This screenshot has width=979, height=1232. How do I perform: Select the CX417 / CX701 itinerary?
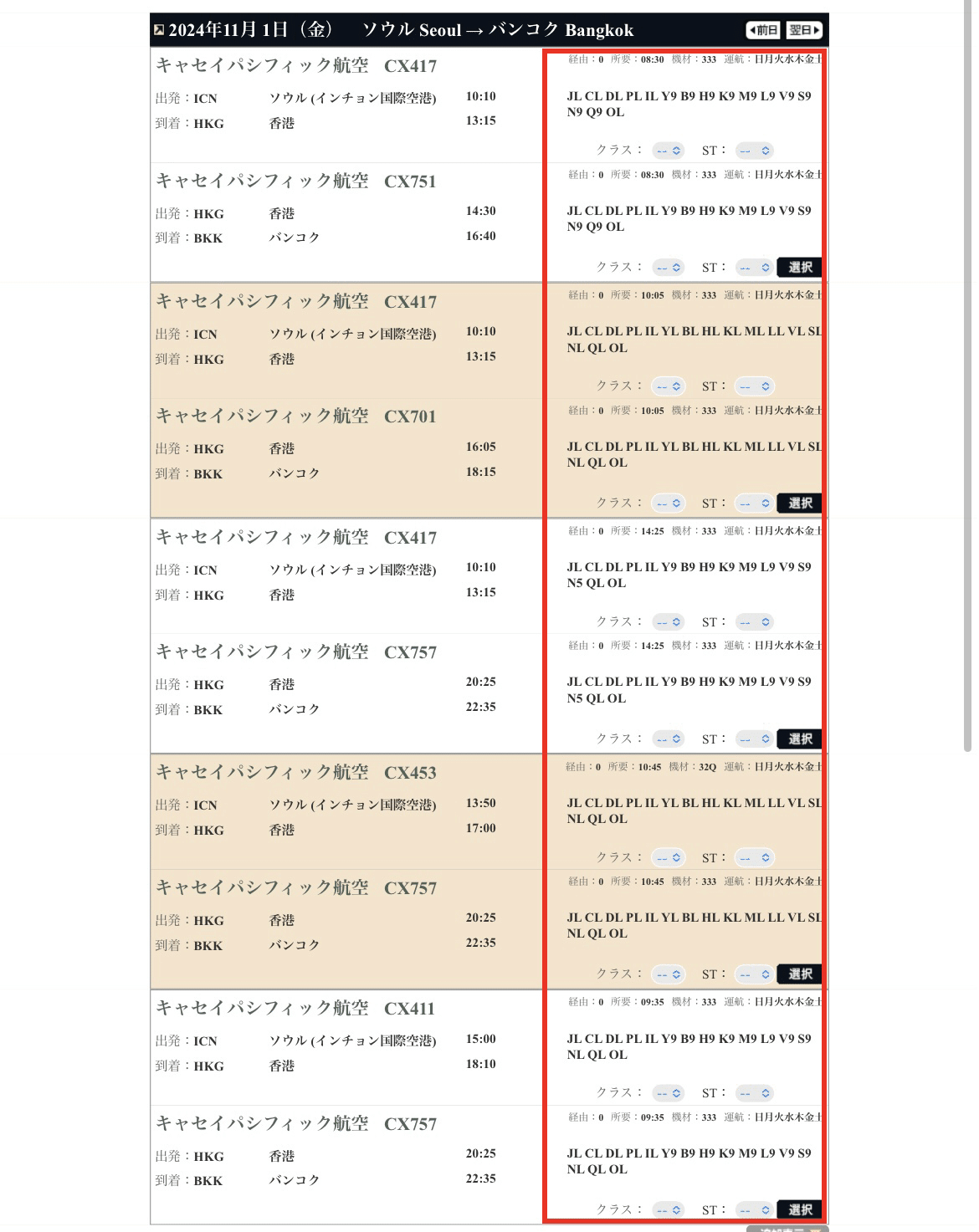point(799,504)
